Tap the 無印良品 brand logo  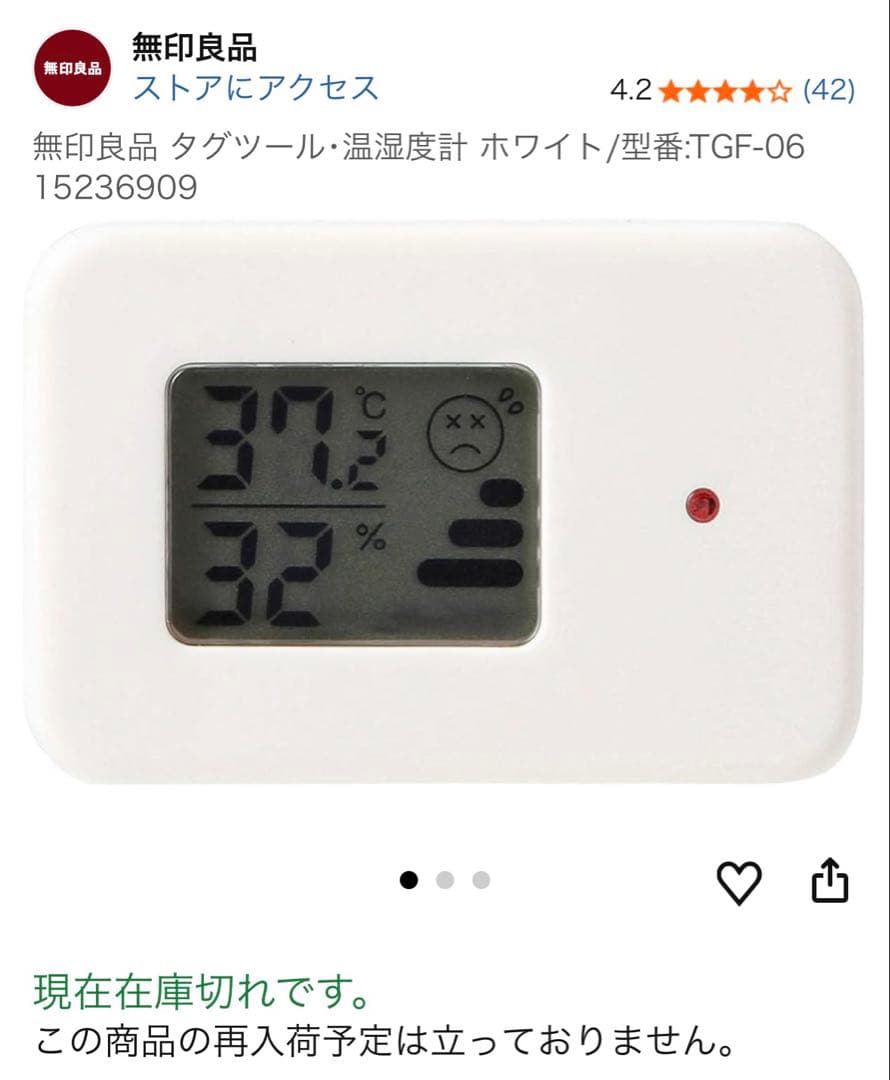click(72, 67)
